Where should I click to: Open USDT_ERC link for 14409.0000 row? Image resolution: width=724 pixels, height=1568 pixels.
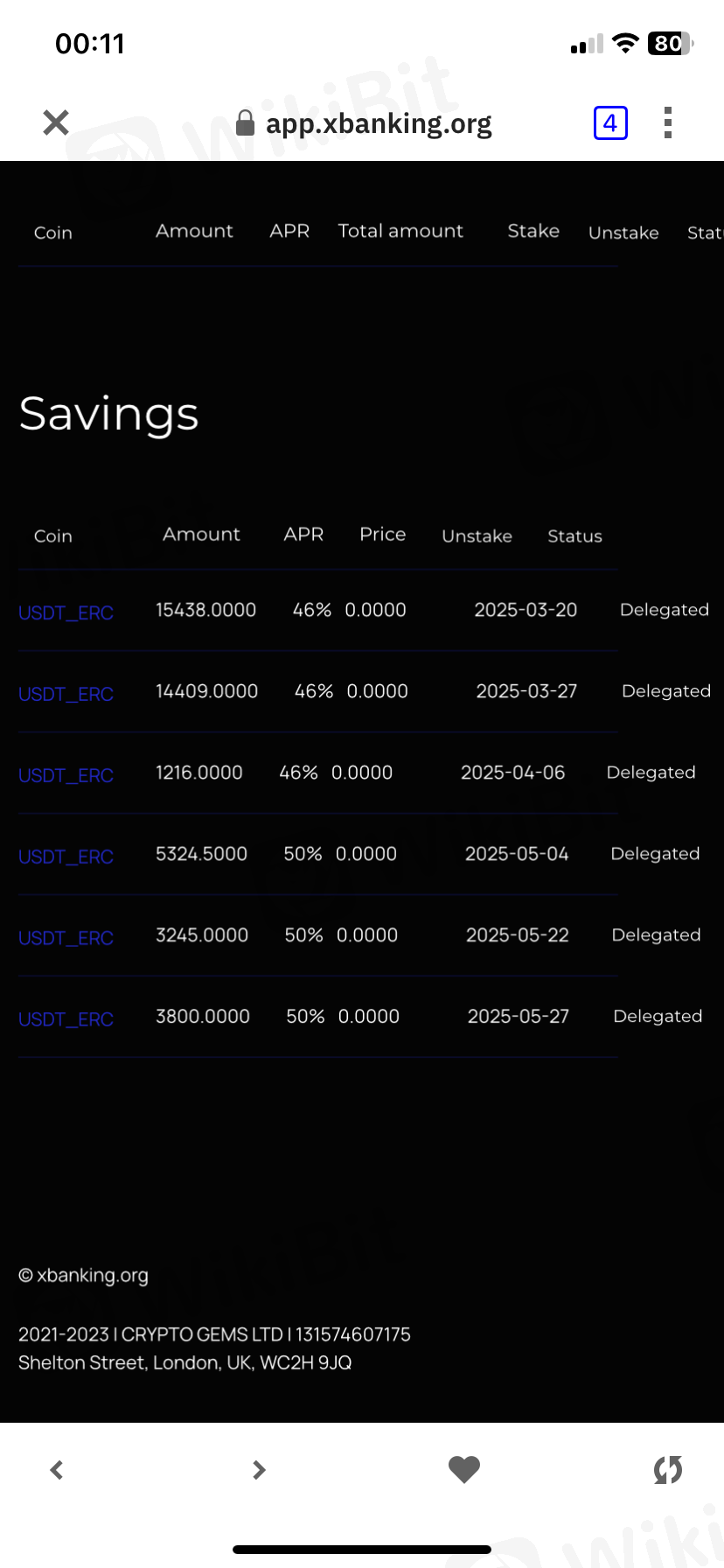coord(66,694)
